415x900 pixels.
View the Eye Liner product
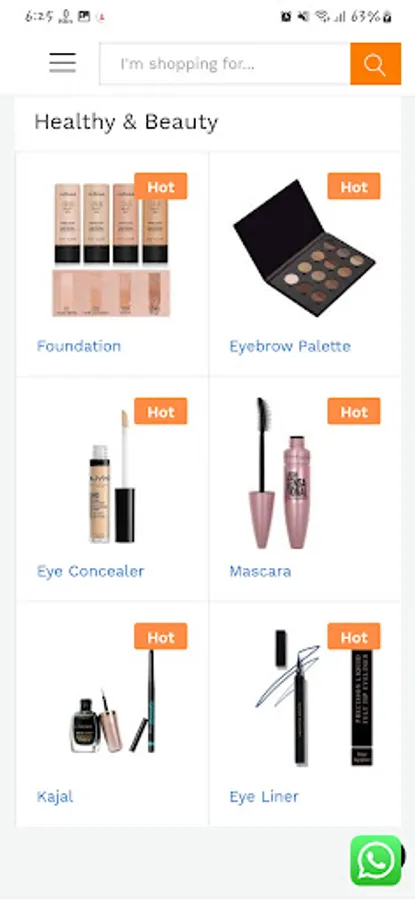305,714
